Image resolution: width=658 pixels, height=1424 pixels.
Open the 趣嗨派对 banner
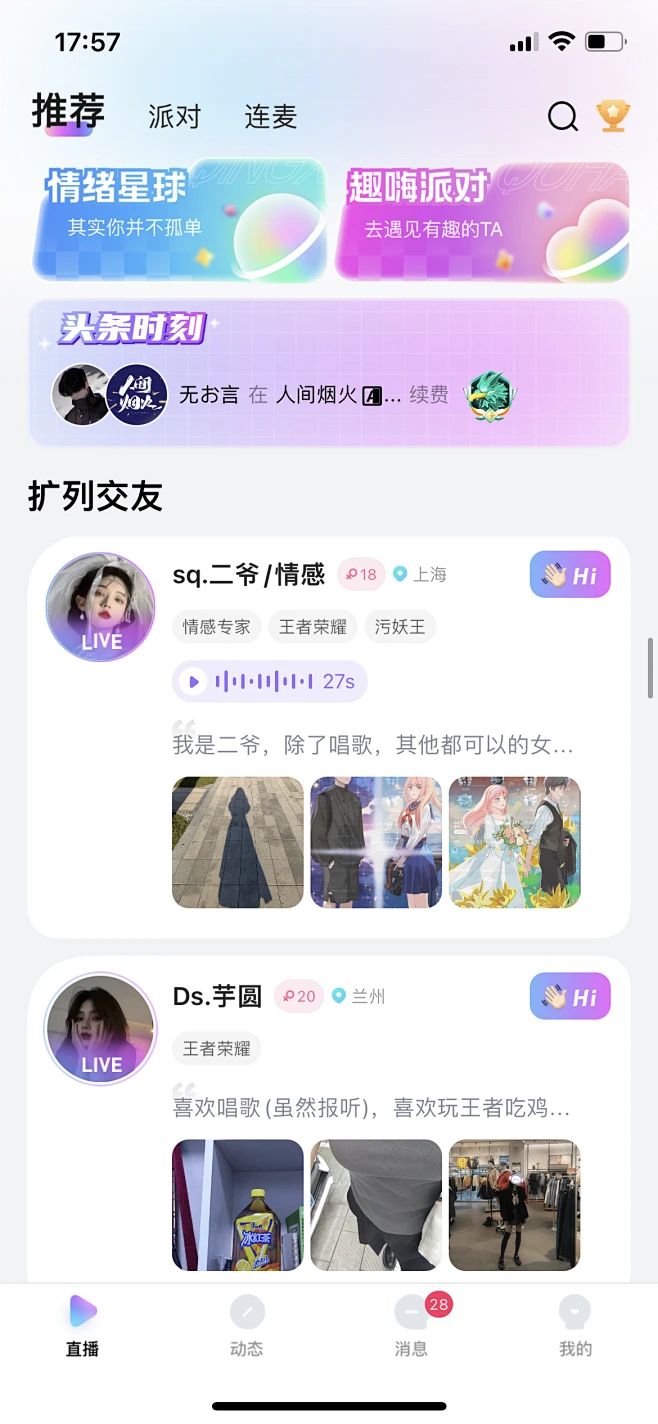click(x=482, y=221)
